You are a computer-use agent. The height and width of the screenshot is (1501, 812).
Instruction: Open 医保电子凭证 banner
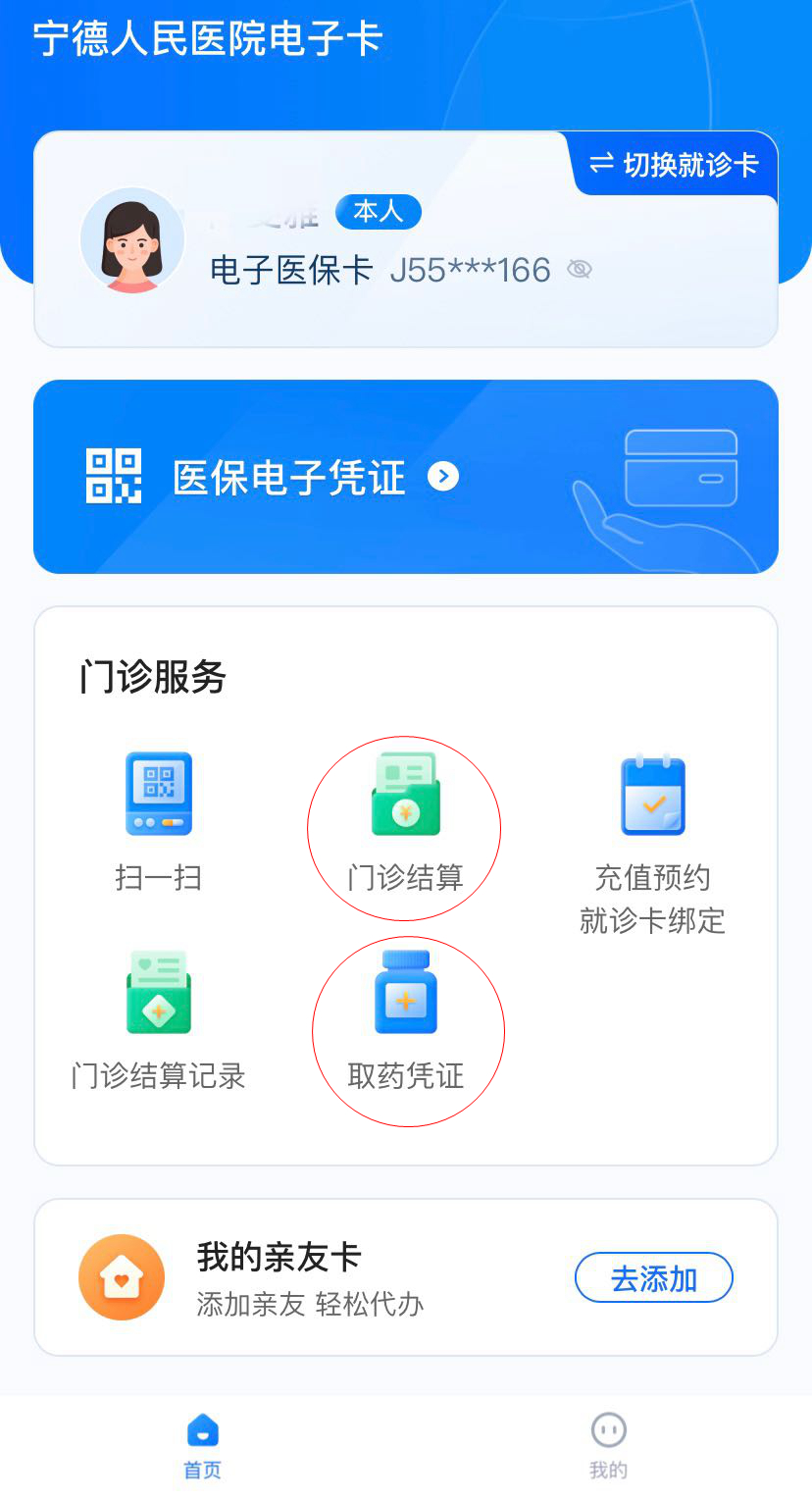[405, 477]
